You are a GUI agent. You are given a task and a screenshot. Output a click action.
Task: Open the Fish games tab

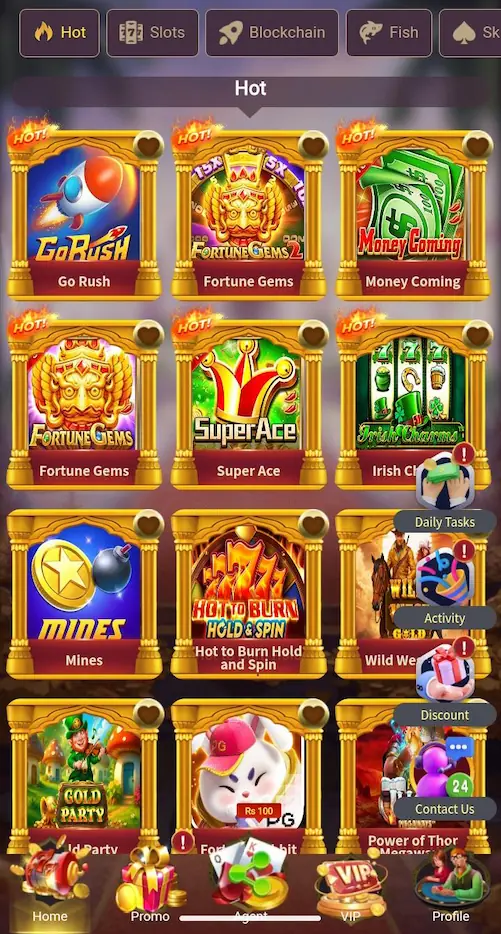pos(388,33)
